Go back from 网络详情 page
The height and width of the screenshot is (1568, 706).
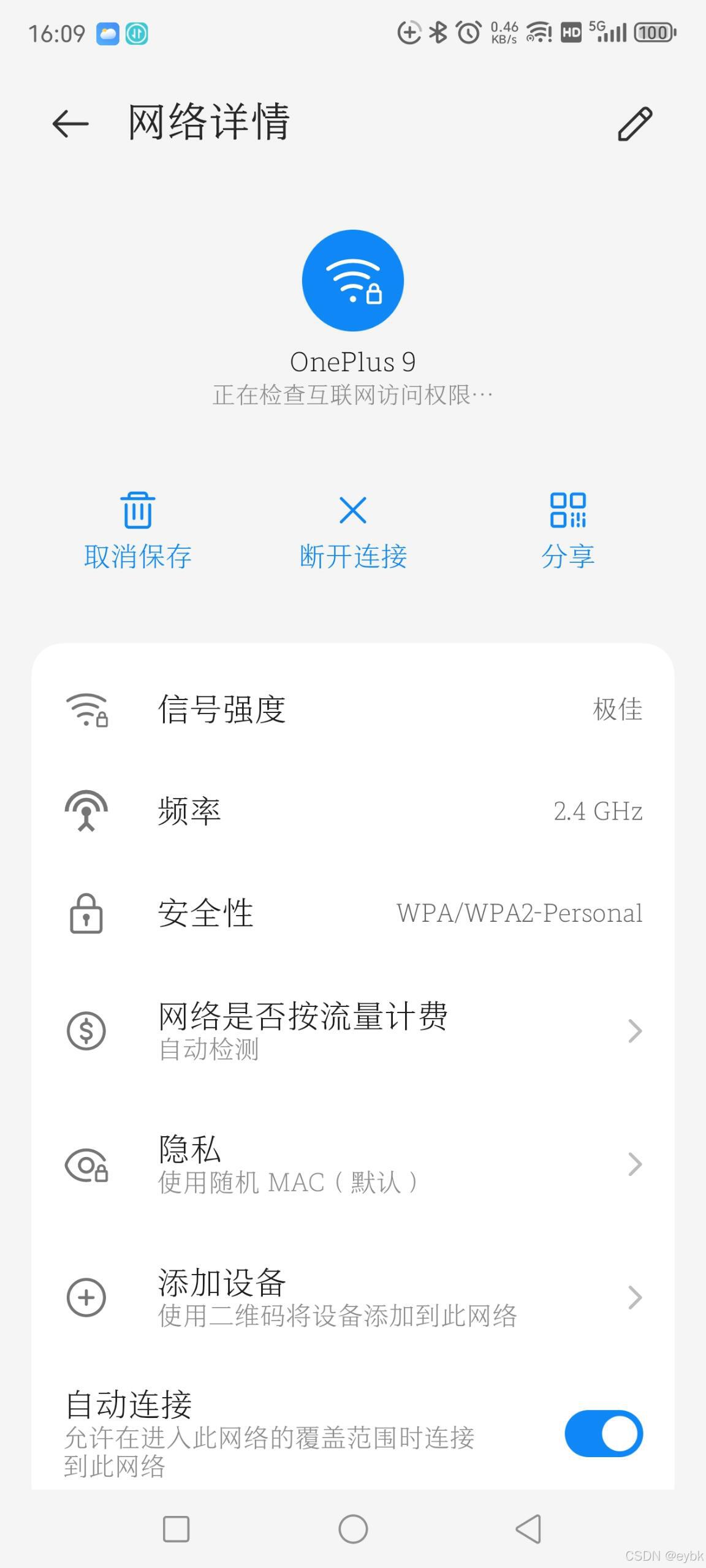tap(70, 124)
